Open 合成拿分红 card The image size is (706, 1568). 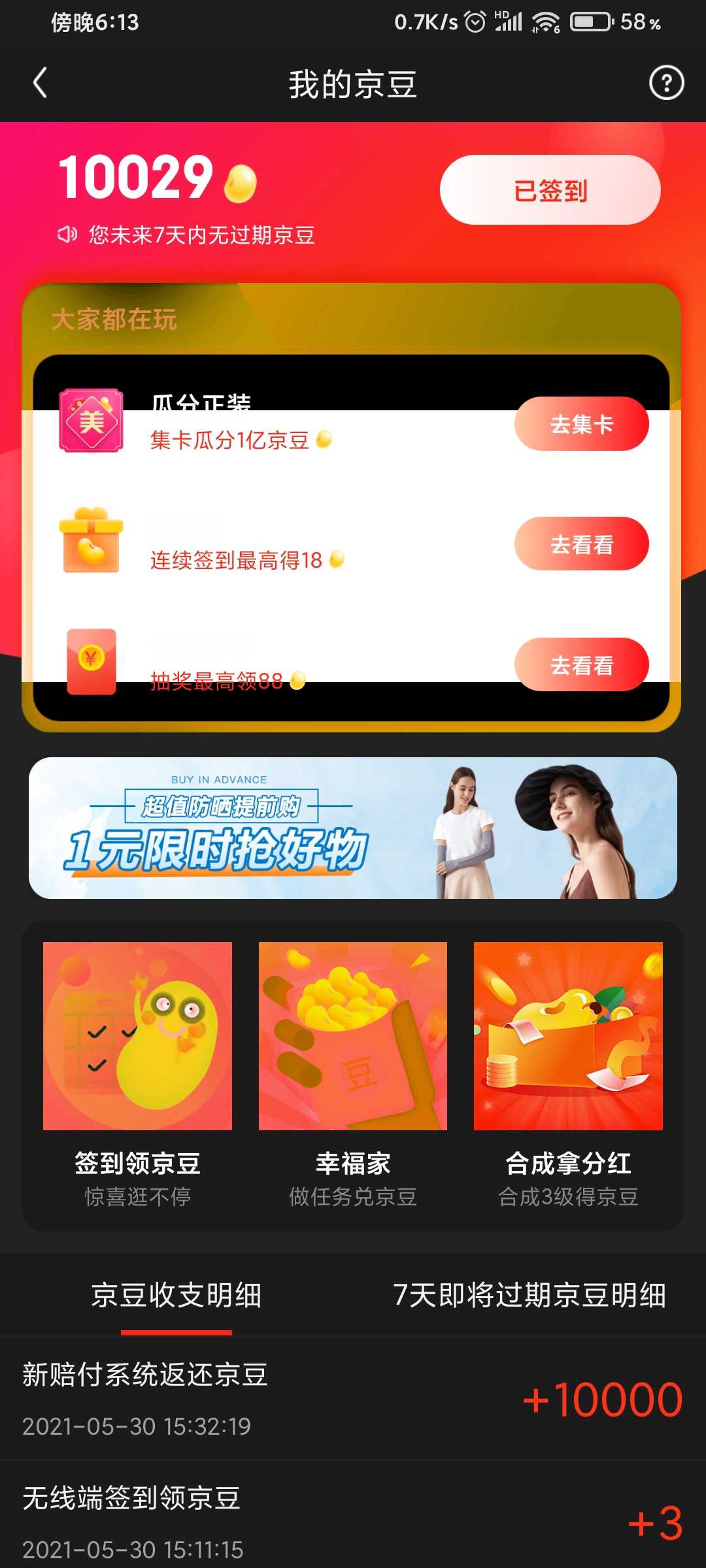click(x=568, y=1071)
